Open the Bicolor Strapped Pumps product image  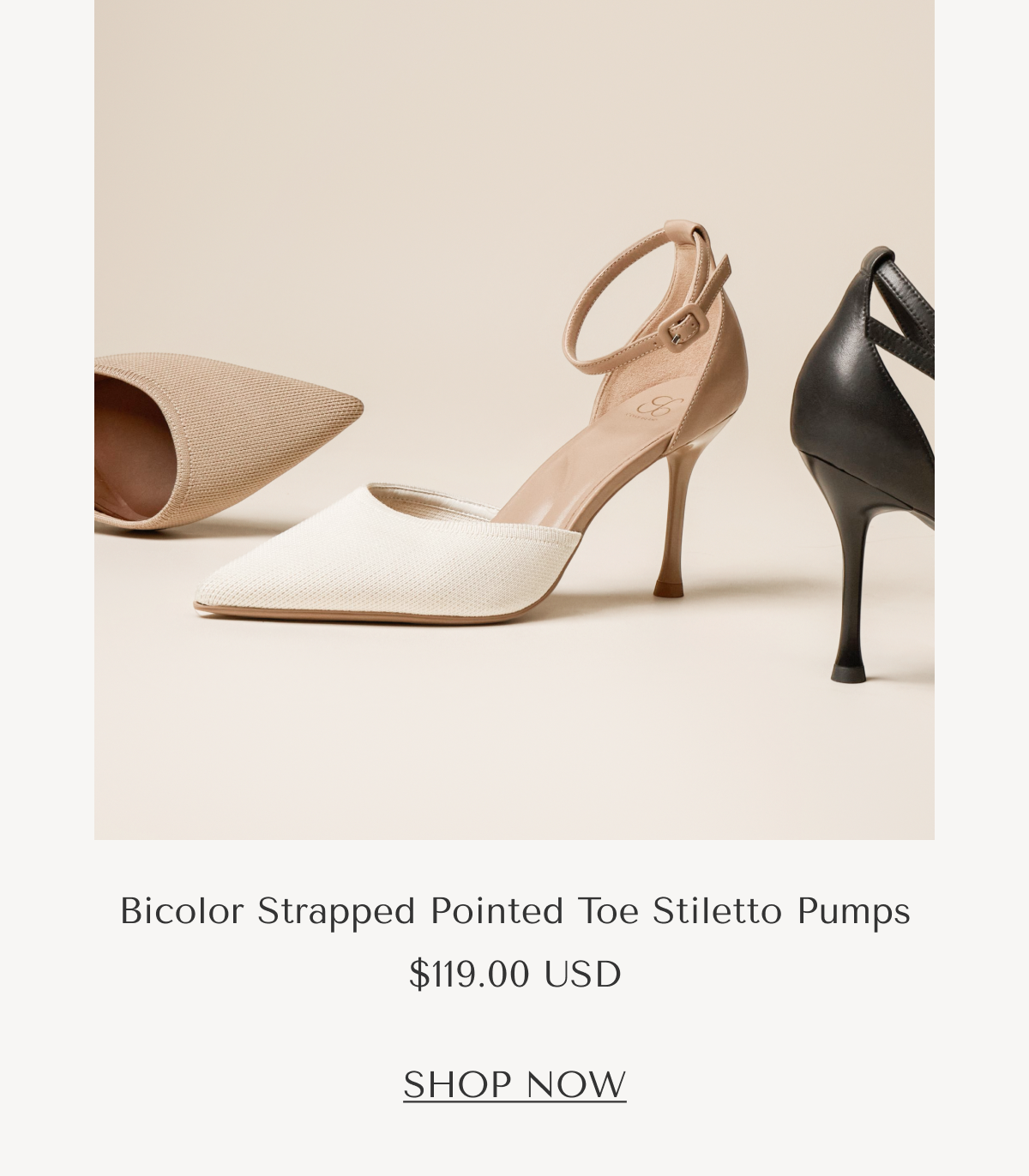pyautogui.click(x=514, y=420)
